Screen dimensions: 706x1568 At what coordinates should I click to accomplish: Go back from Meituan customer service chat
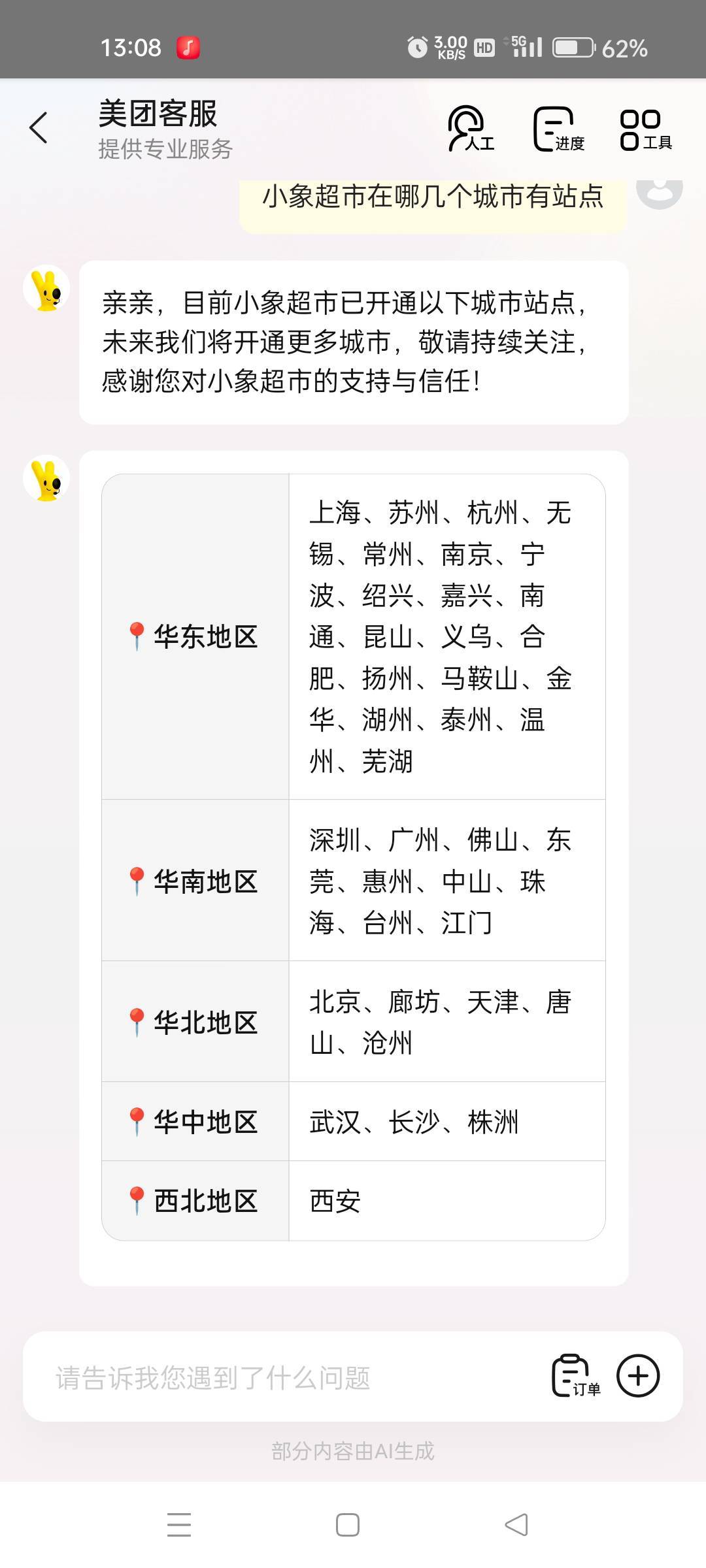[x=39, y=127]
